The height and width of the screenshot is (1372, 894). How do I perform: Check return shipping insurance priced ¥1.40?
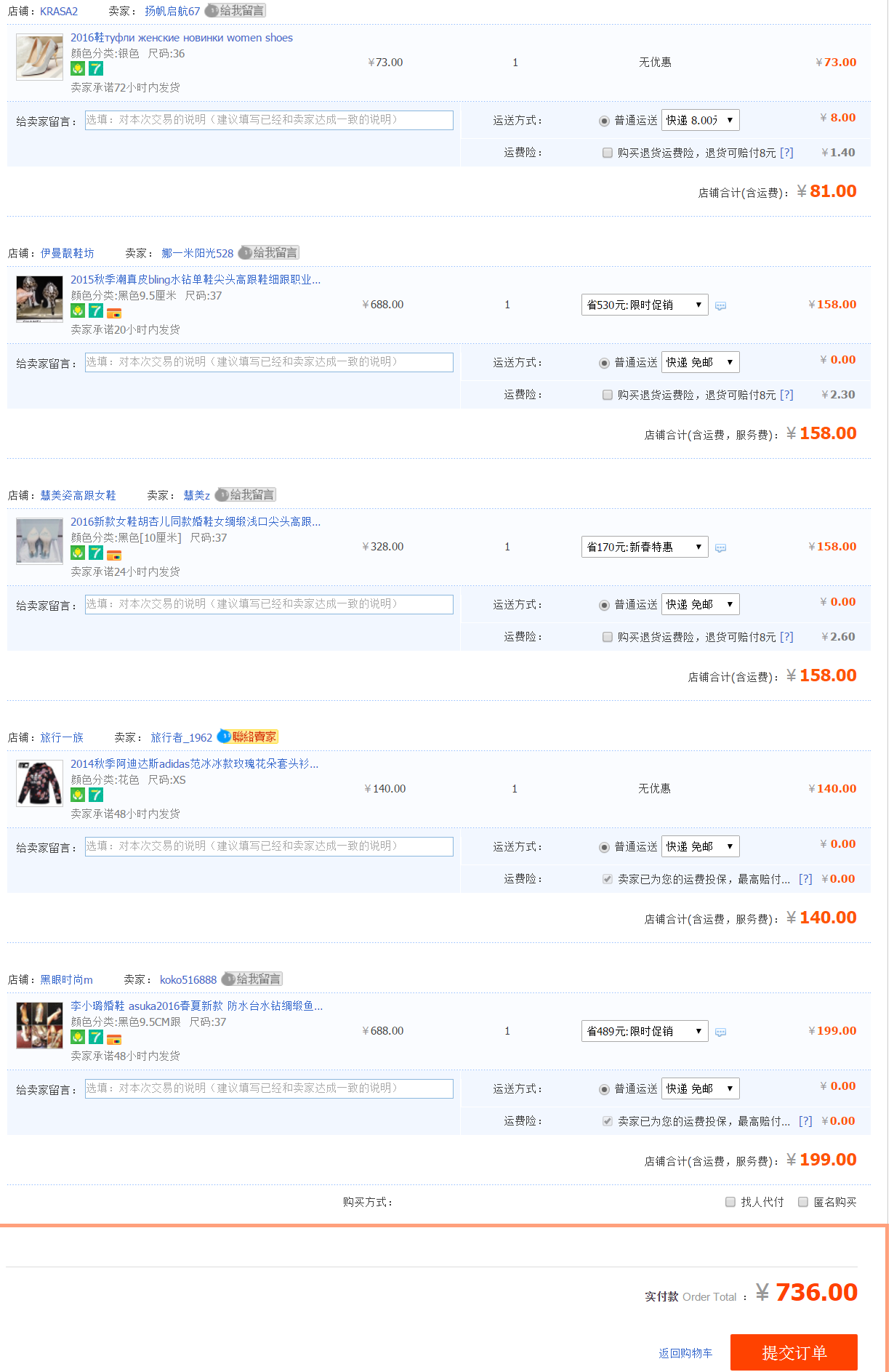tap(608, 153)
